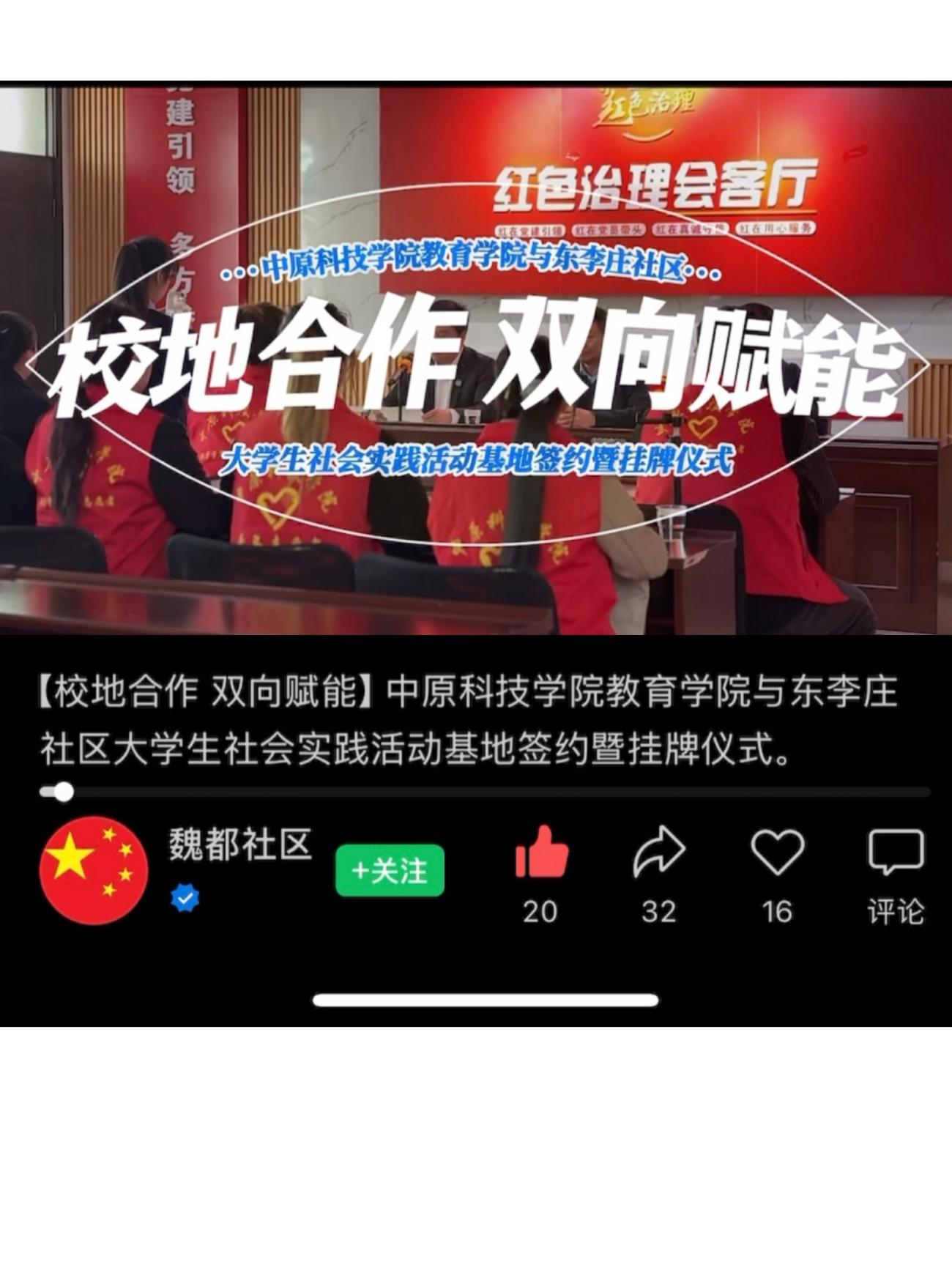Image resolution: width=952 pixels, height=1270 pixels.
Task: Follow 魏都社区 with the +关注 button
Action: (390, 870)
